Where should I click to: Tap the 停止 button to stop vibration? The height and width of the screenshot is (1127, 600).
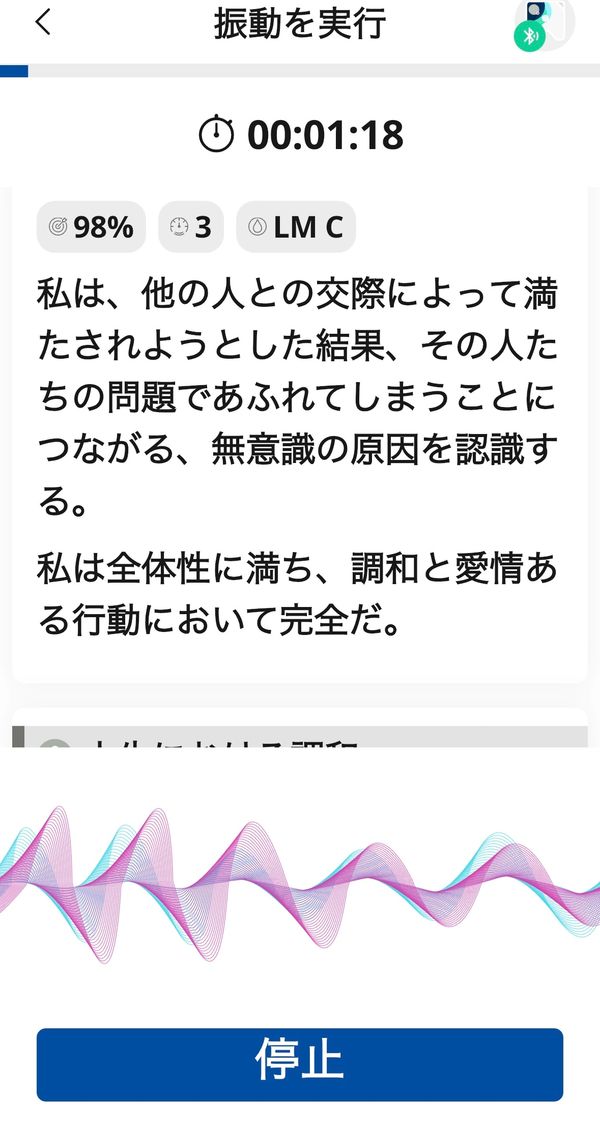[x=300, y=1064]
